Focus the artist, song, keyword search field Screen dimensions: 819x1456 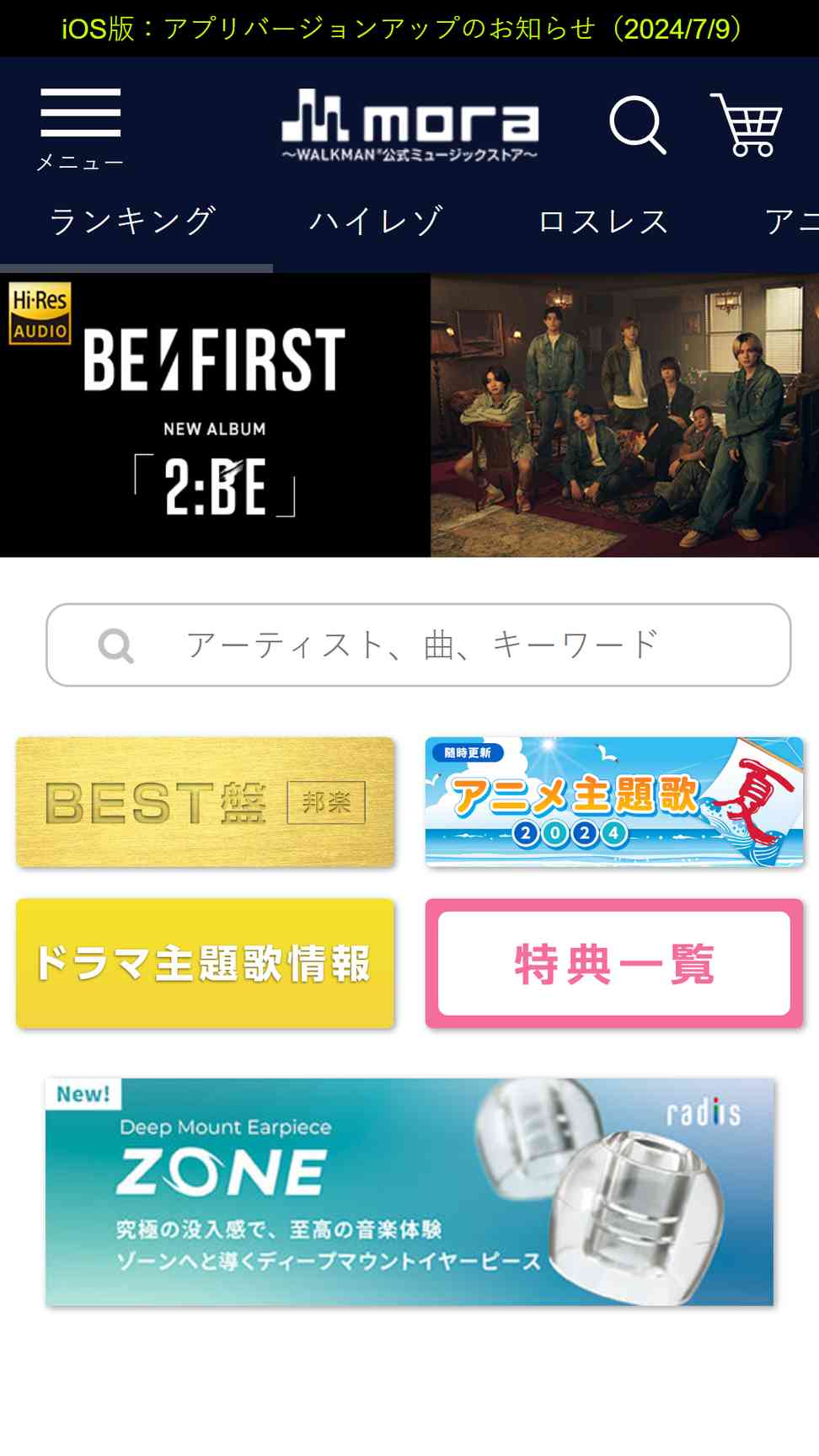click(418, 645)
